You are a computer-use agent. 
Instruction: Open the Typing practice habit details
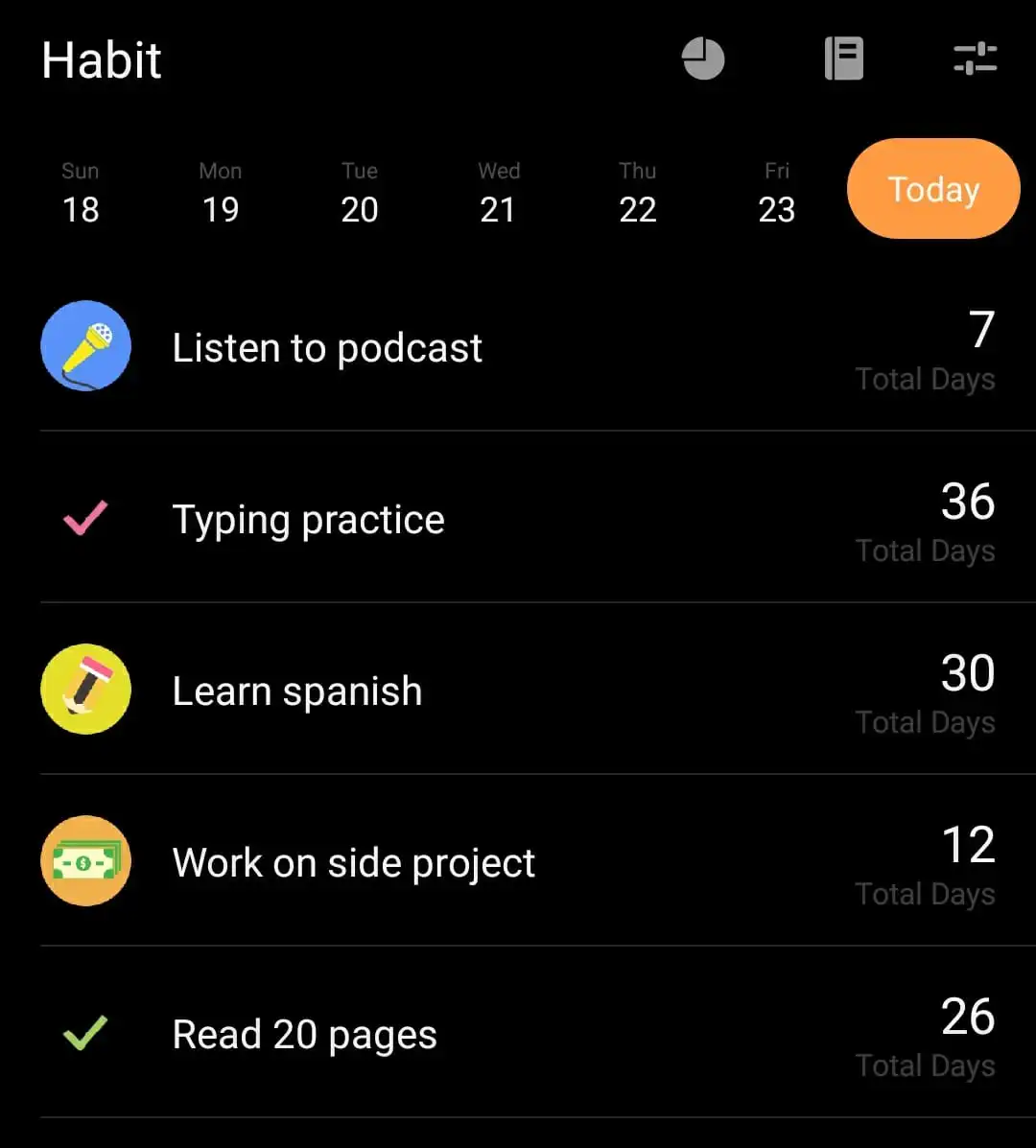(x=308, y=520)
